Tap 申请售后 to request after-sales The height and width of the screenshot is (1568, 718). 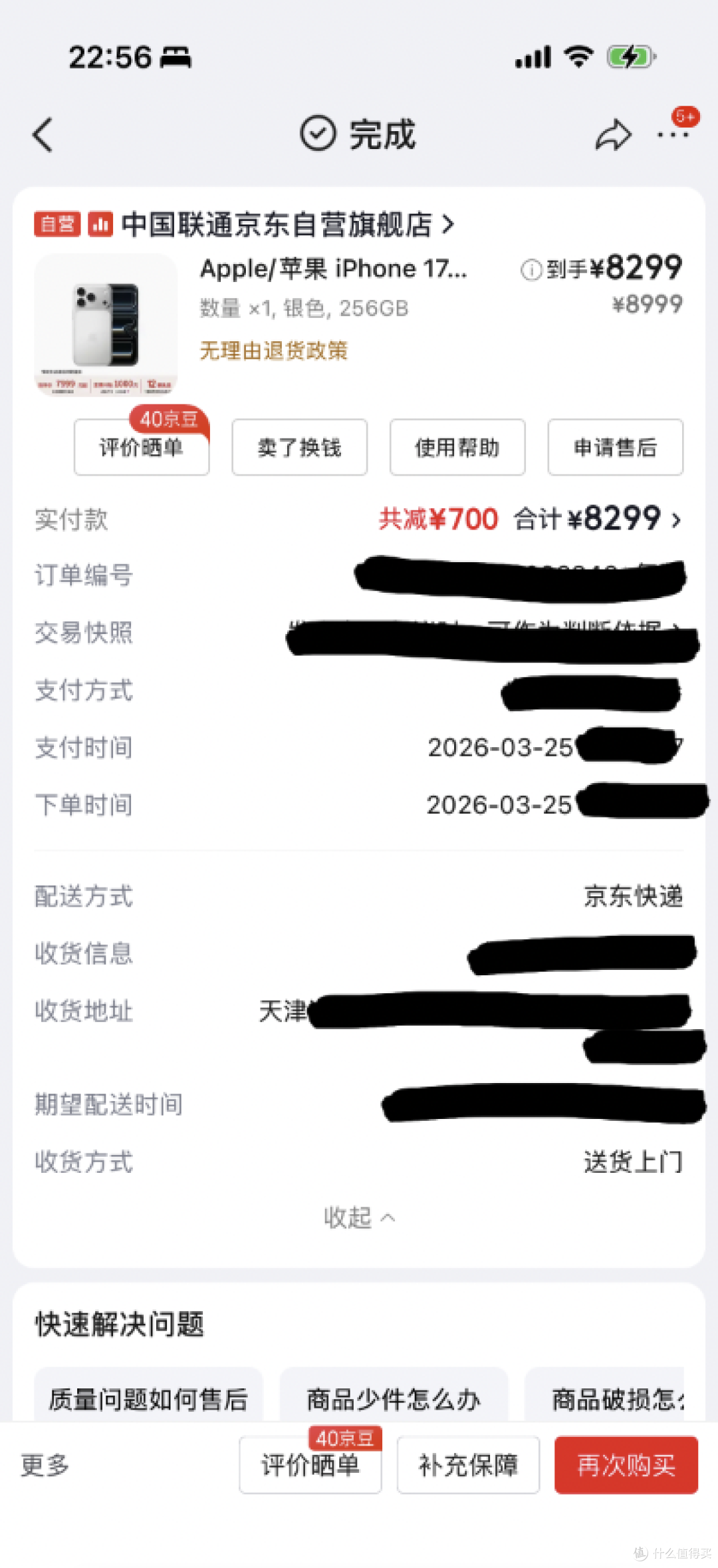coord(615,447)
